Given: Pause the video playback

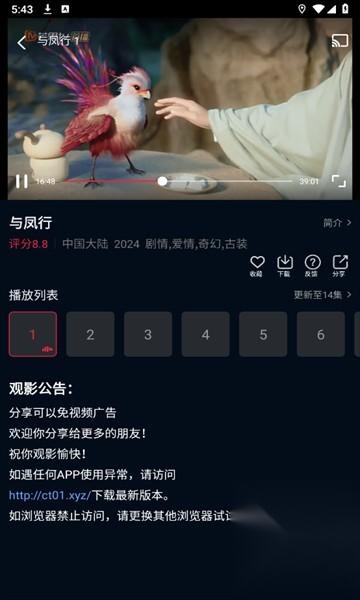Looking at the screenshot, I should tap(21, 181).
